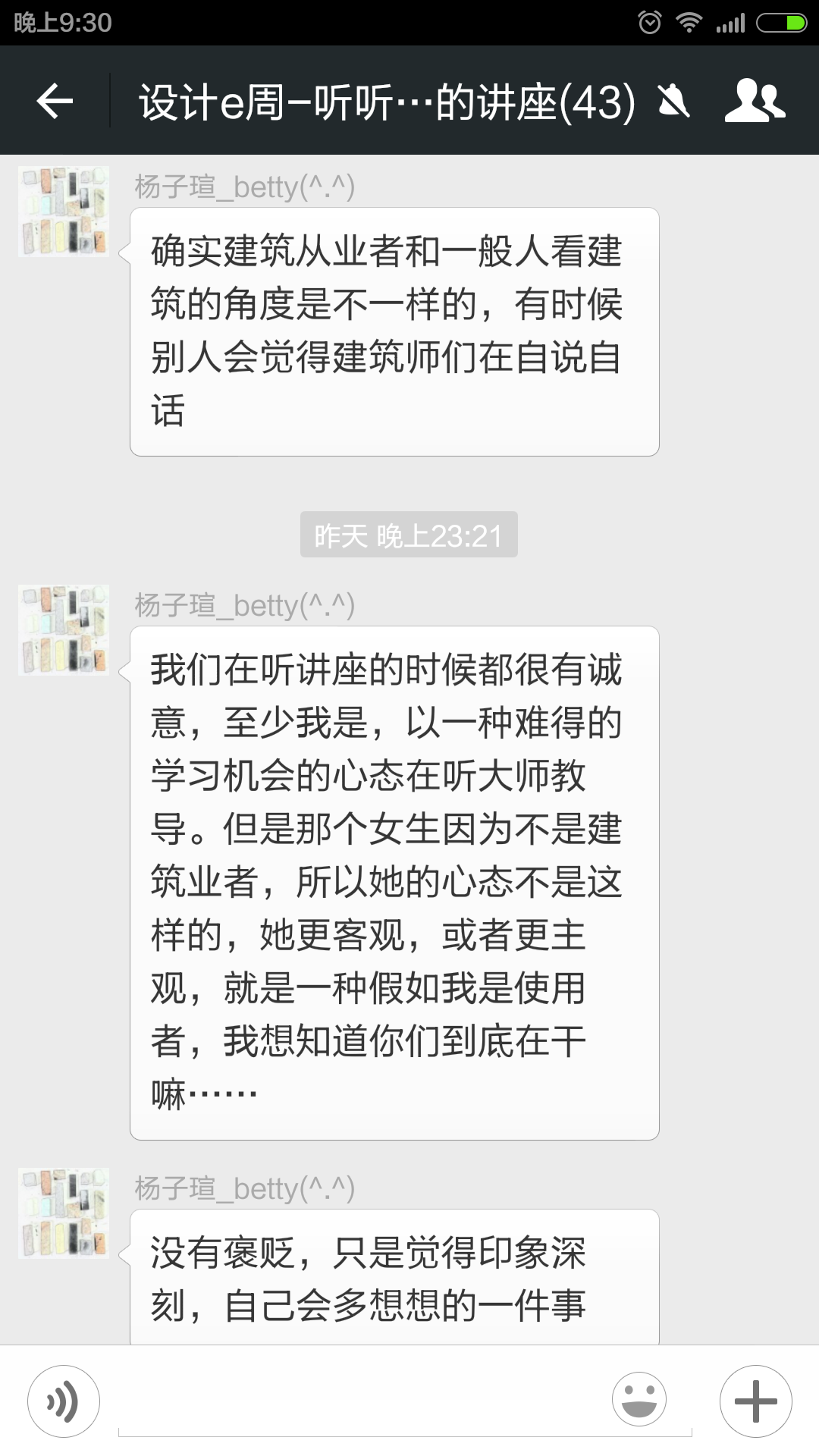Open the emoji sticker panel

(639, 1400)
